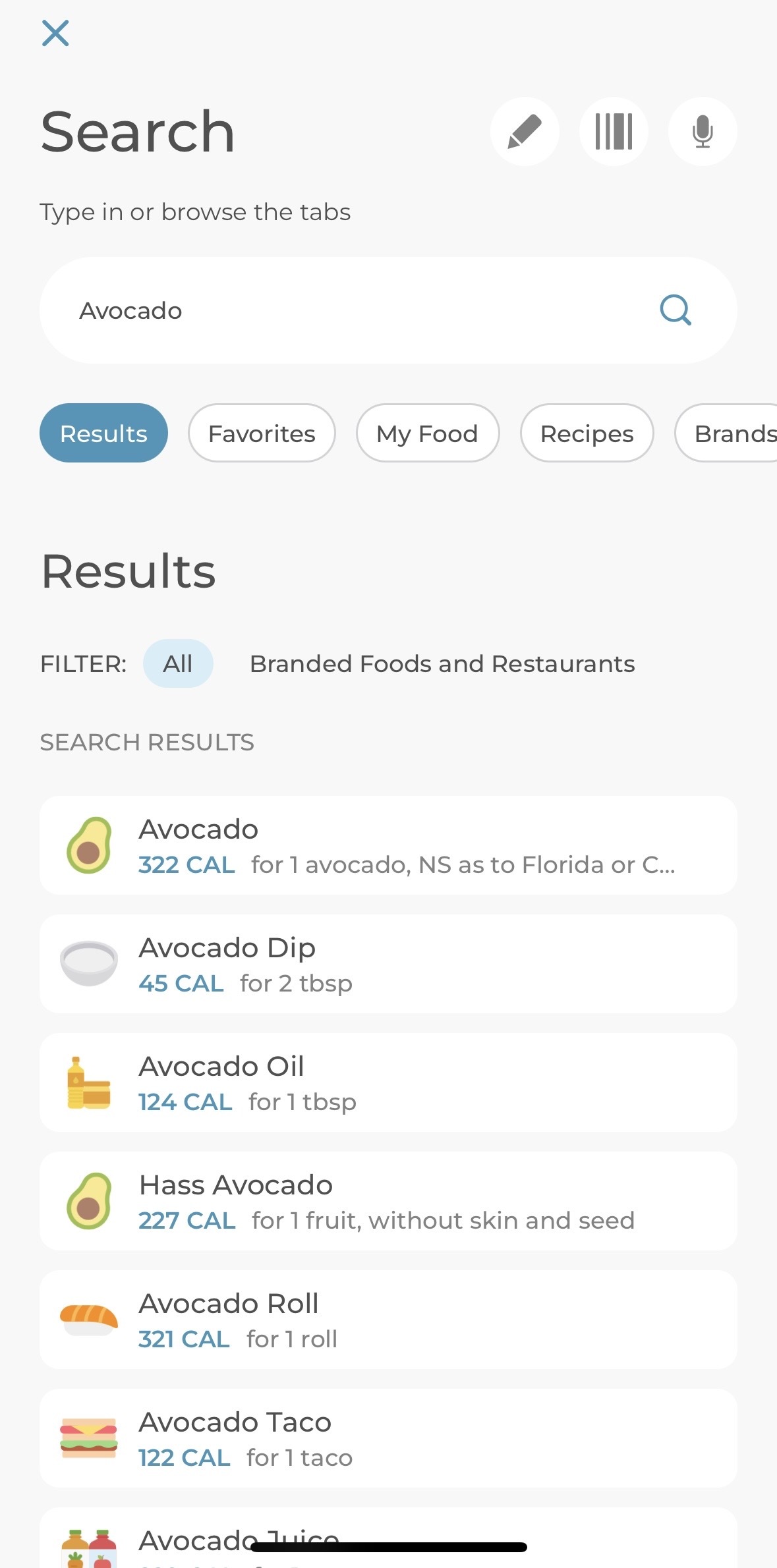Open the barcode scanner
777x1568 pixels.
(614, 131)
